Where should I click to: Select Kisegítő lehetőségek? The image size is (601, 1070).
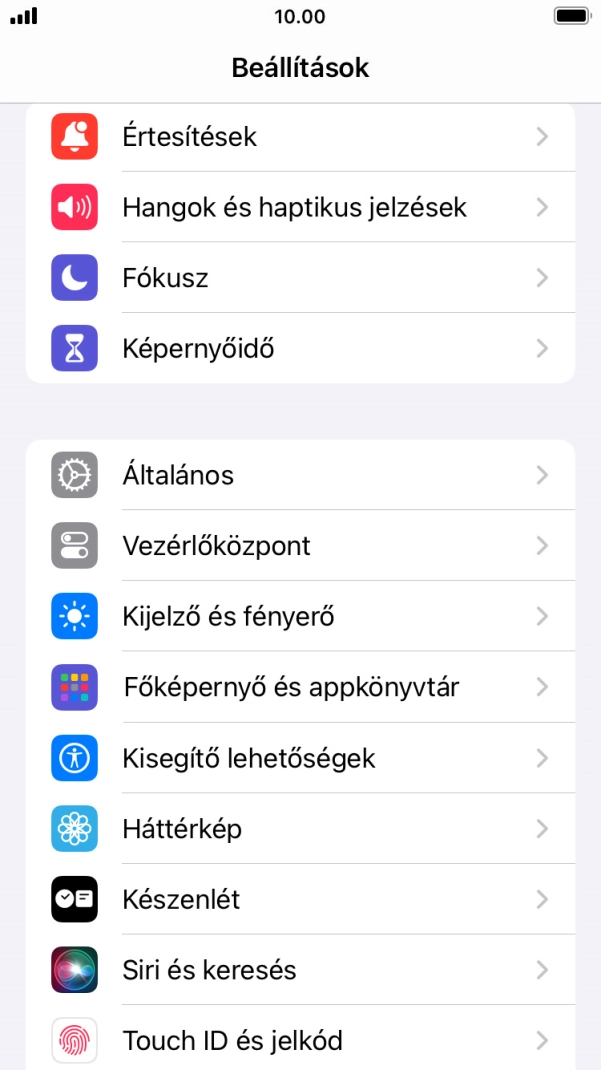click(x=300, y=758)
